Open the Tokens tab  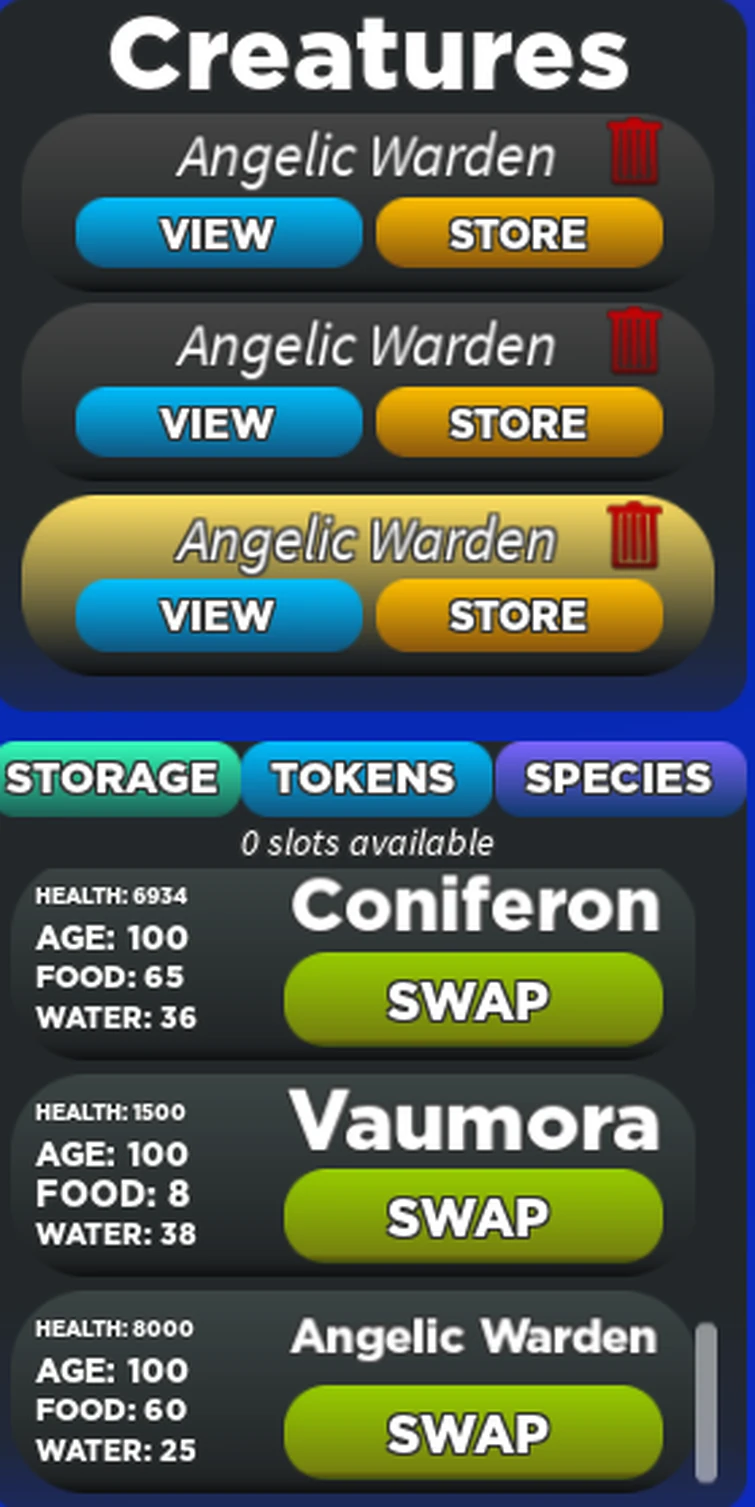365,778
